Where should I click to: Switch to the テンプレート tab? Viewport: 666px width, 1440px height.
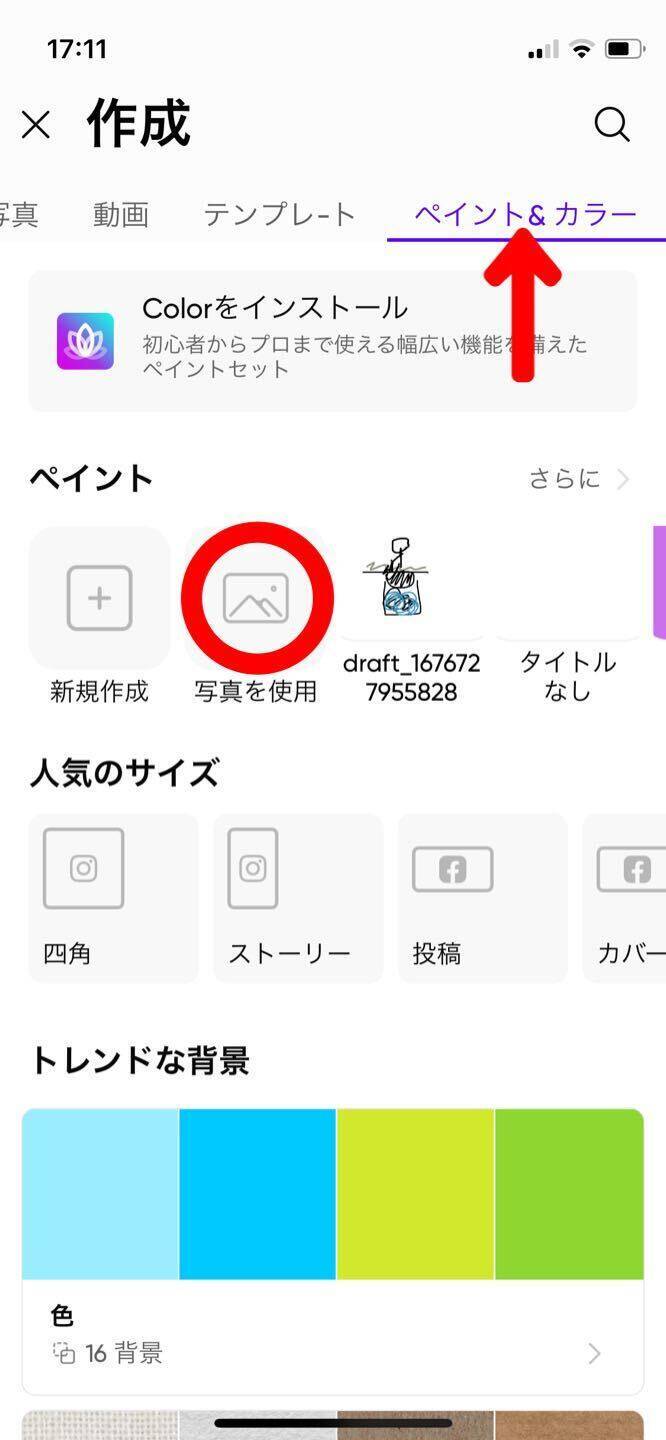pyautogui.click(x=280, y=214)
